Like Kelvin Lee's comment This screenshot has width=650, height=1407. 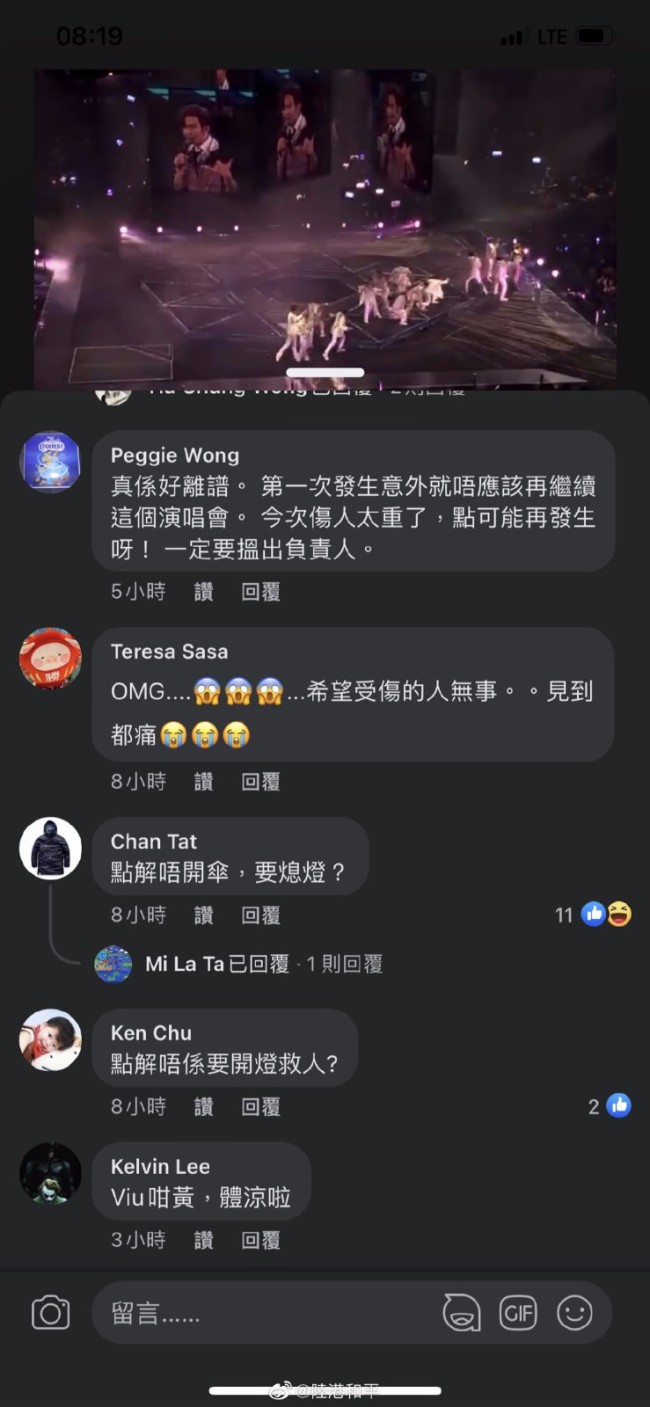204,1240
